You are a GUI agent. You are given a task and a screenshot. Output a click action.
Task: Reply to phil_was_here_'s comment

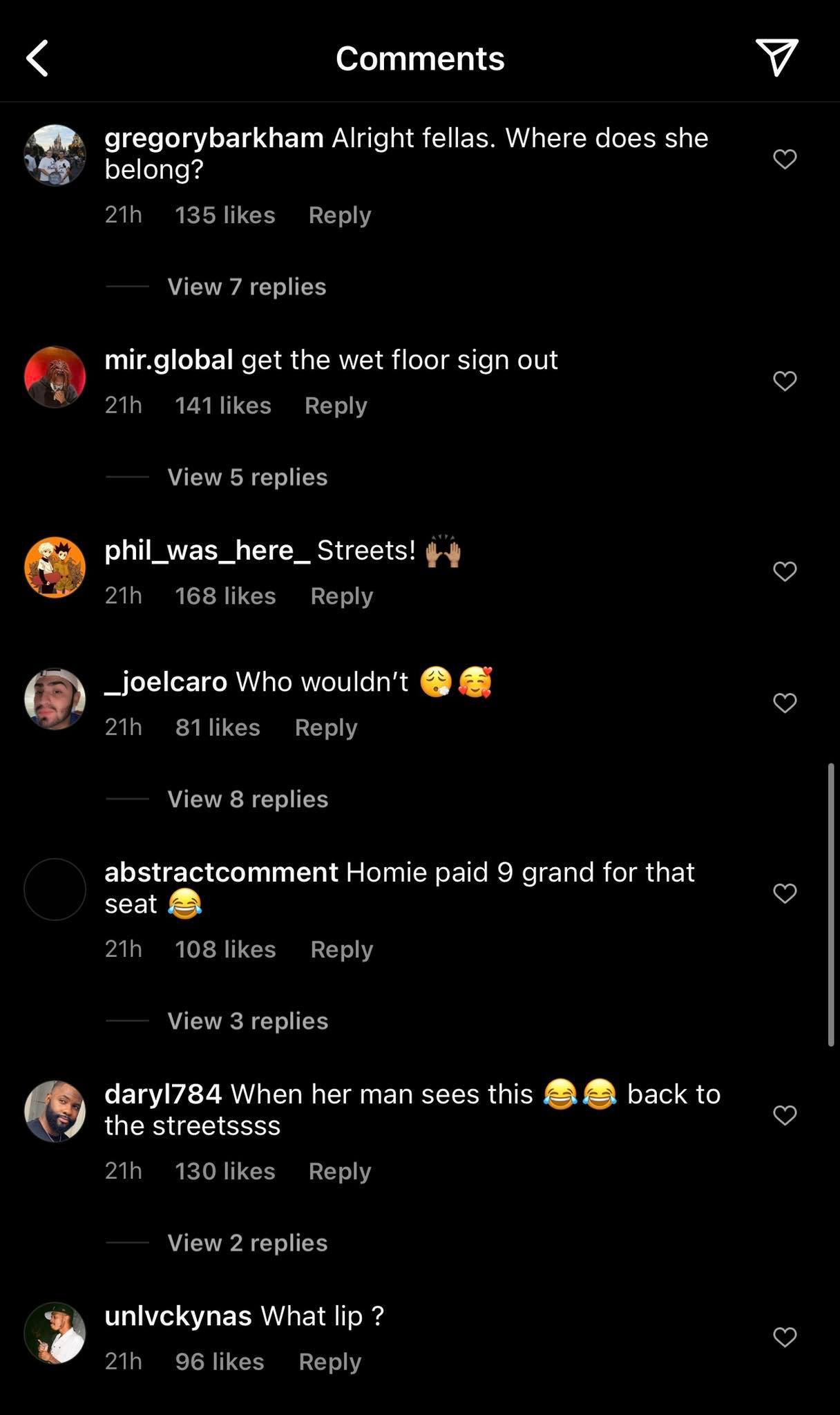[341, 596]
